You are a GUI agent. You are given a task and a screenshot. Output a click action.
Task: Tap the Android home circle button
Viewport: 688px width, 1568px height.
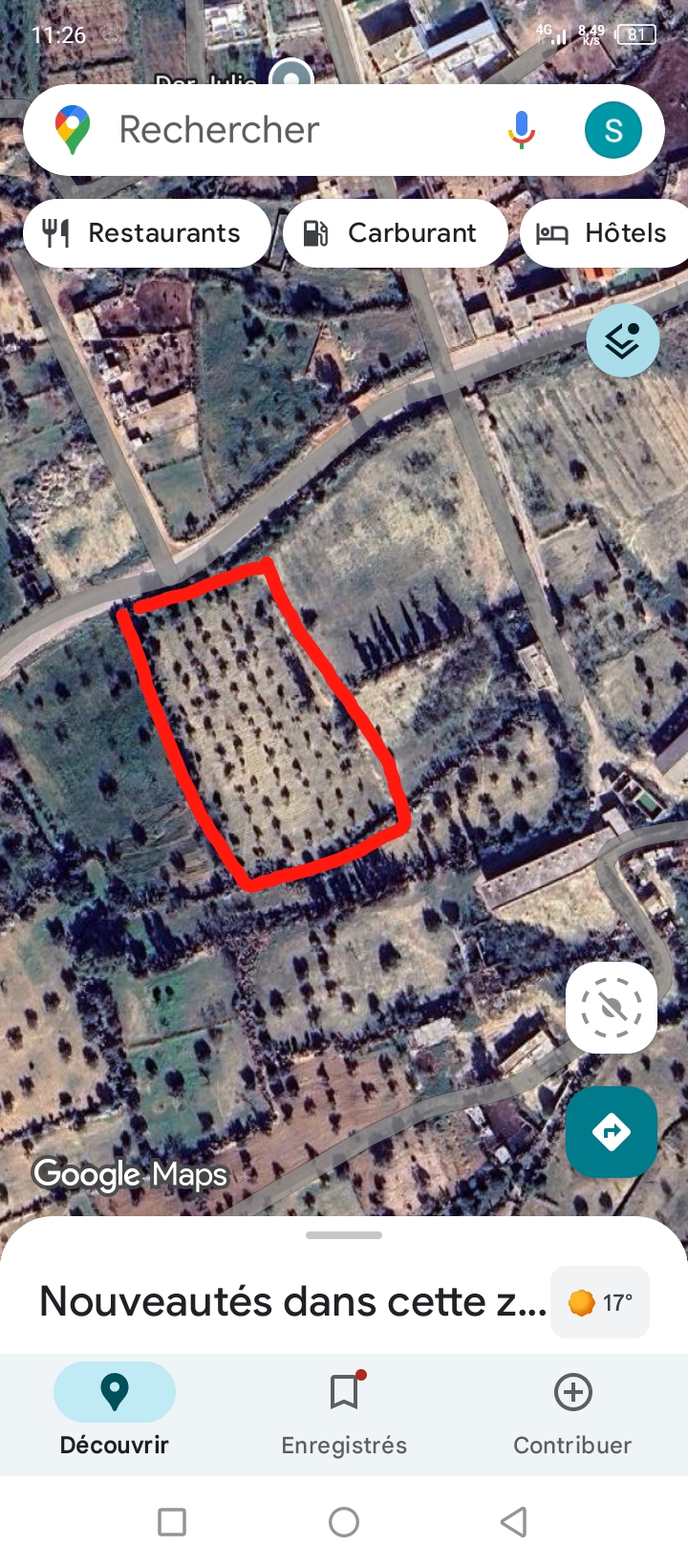[343, 1522]
